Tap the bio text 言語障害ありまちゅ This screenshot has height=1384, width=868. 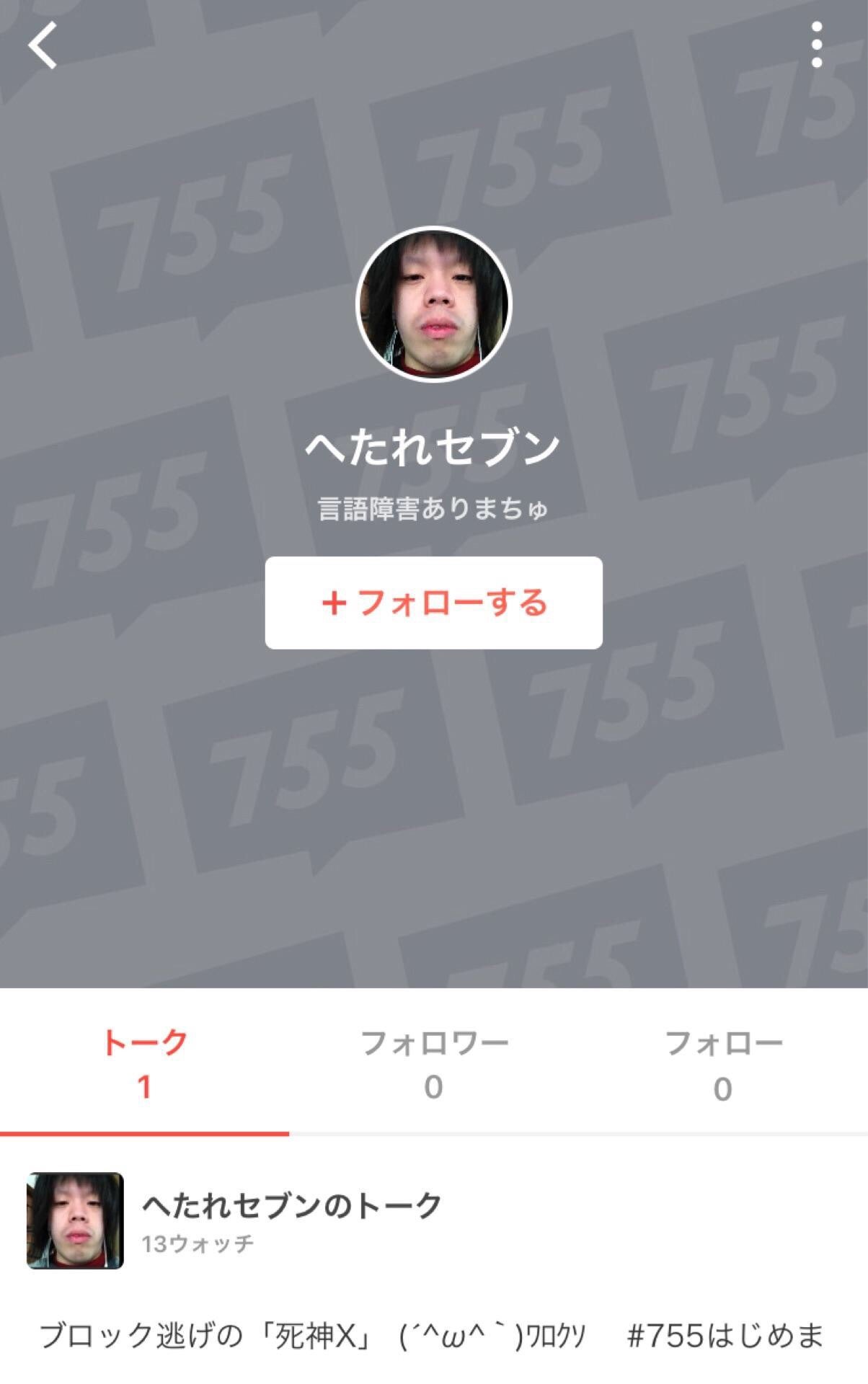point(434,507)
